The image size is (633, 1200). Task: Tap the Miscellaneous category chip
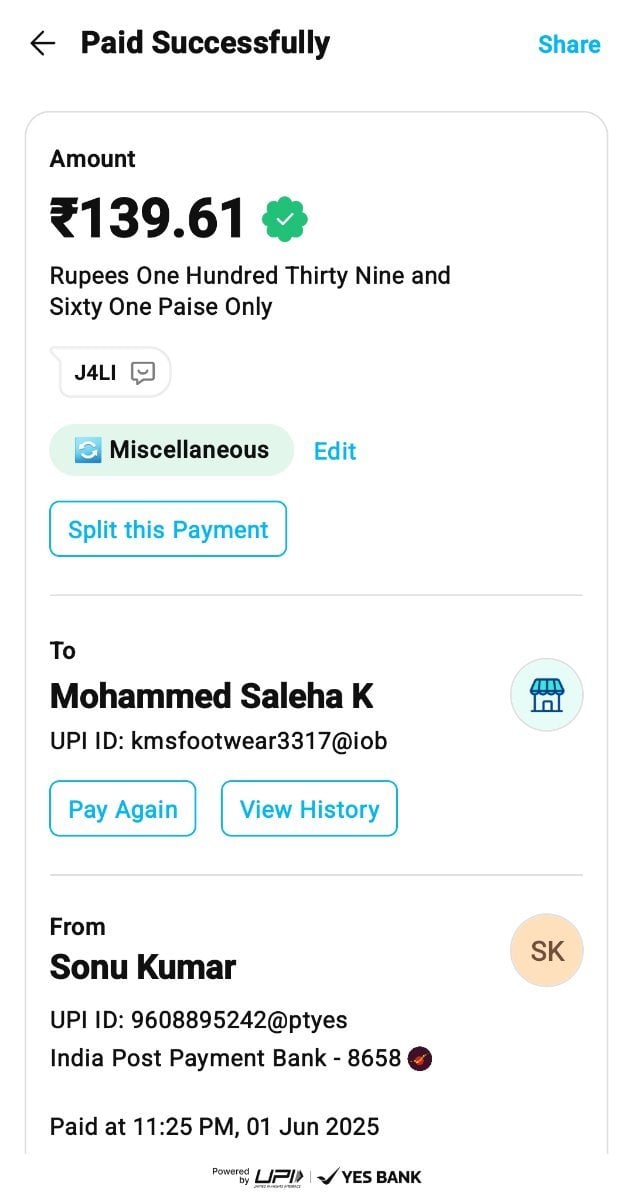pyautogui.click(x=172, y=450)
